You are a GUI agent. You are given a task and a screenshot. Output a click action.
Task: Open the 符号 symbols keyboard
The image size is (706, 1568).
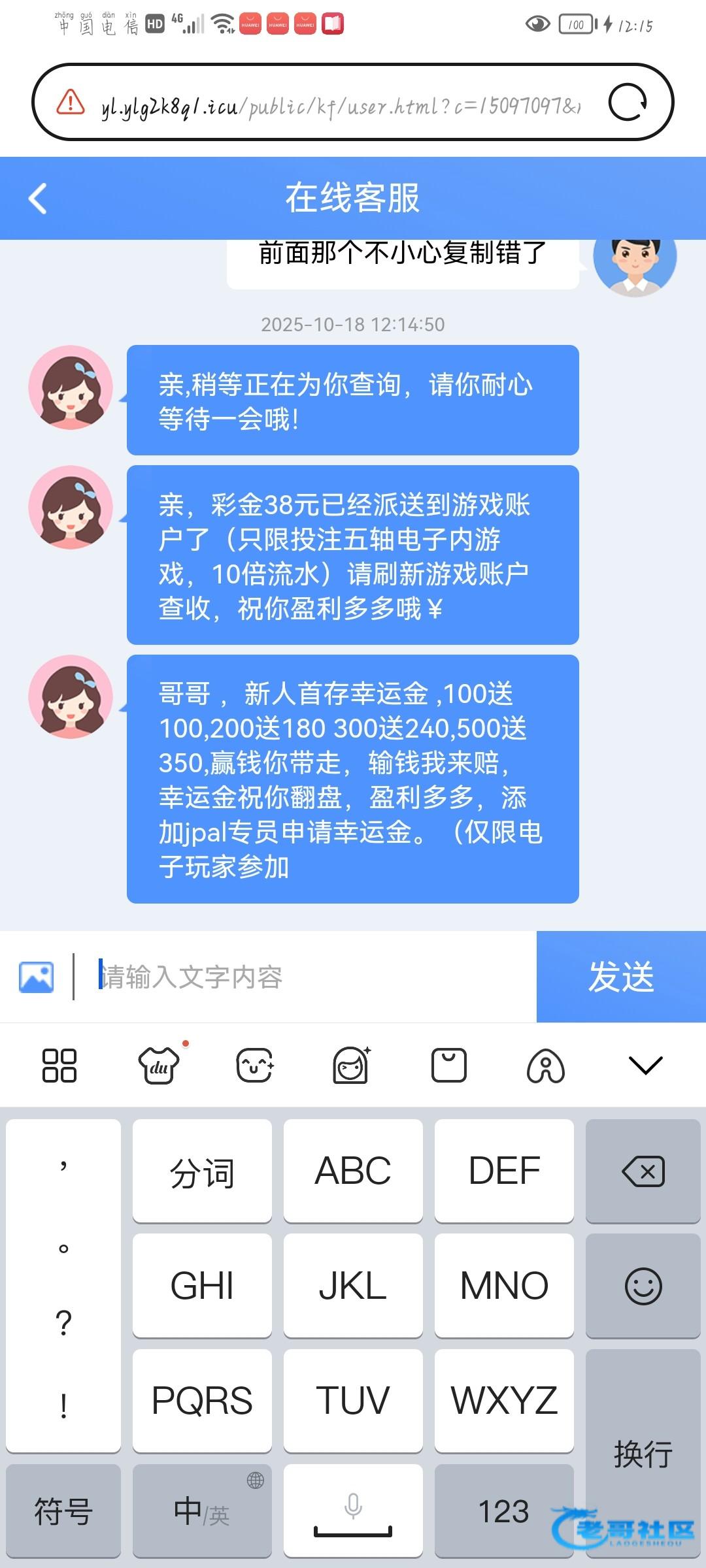point(63,1511)
